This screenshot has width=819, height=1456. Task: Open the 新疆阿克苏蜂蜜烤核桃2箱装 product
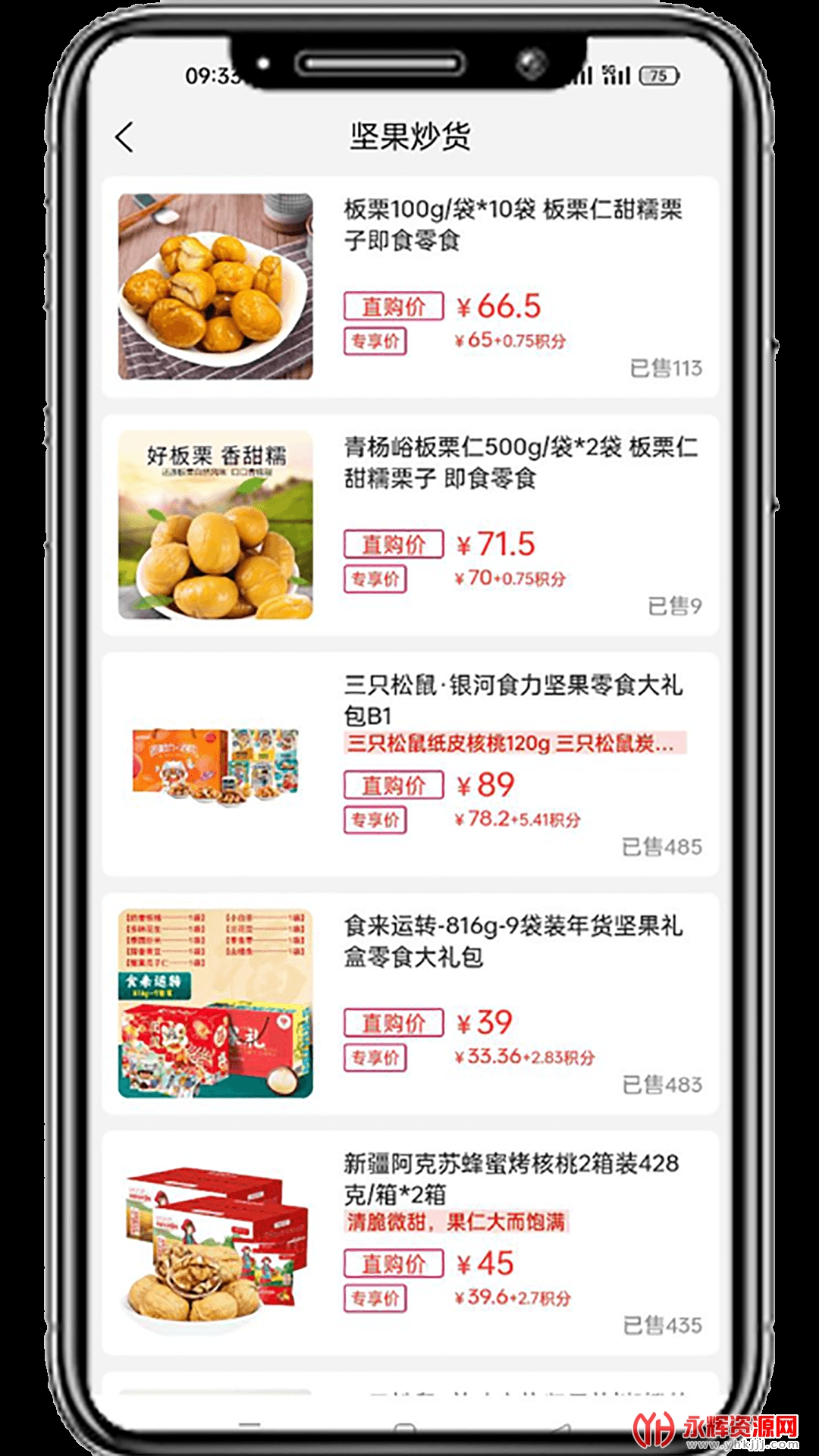(x=511, y=1178)
